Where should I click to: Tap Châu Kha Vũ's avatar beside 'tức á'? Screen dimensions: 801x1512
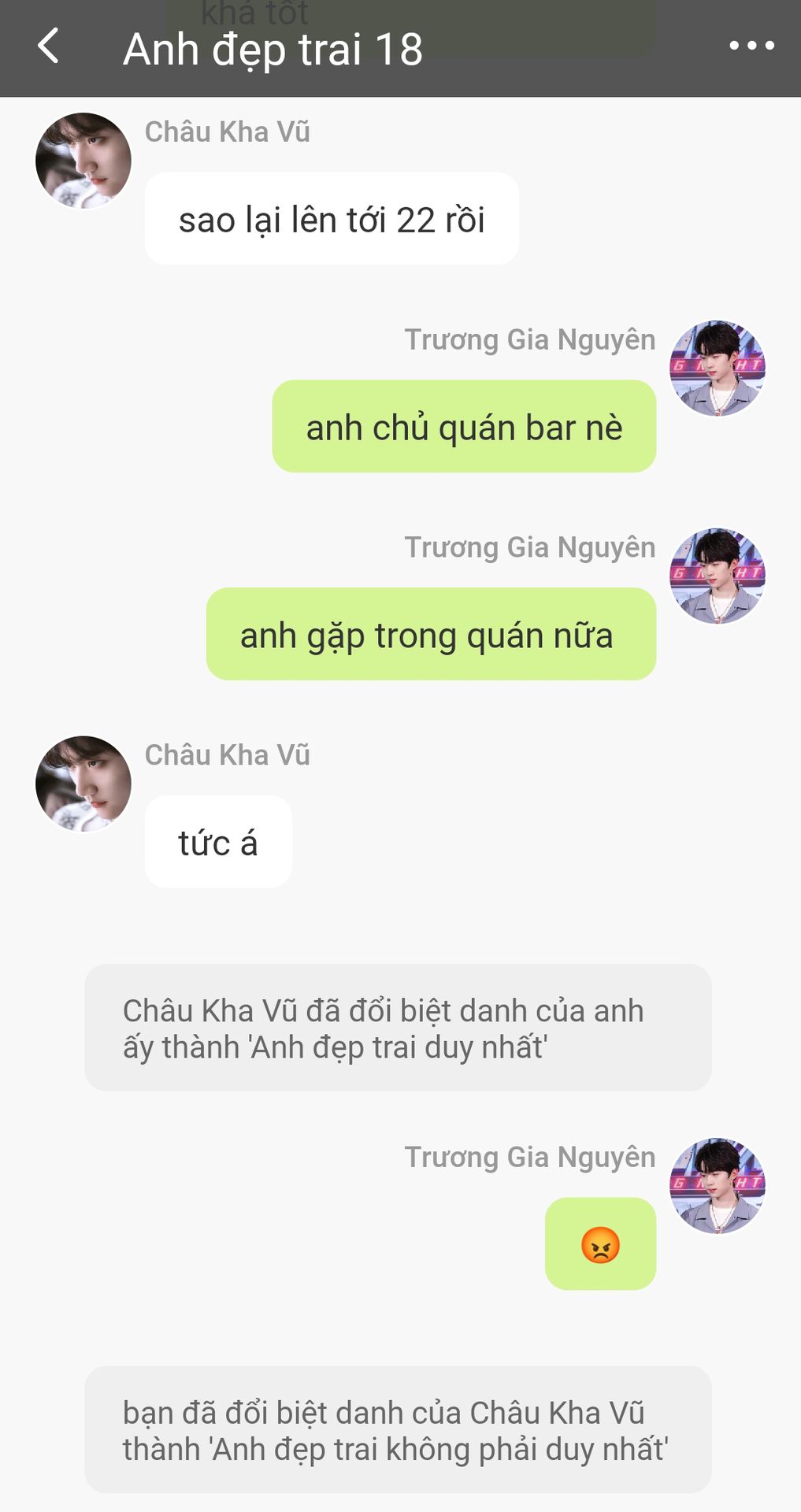coord(83,784)
